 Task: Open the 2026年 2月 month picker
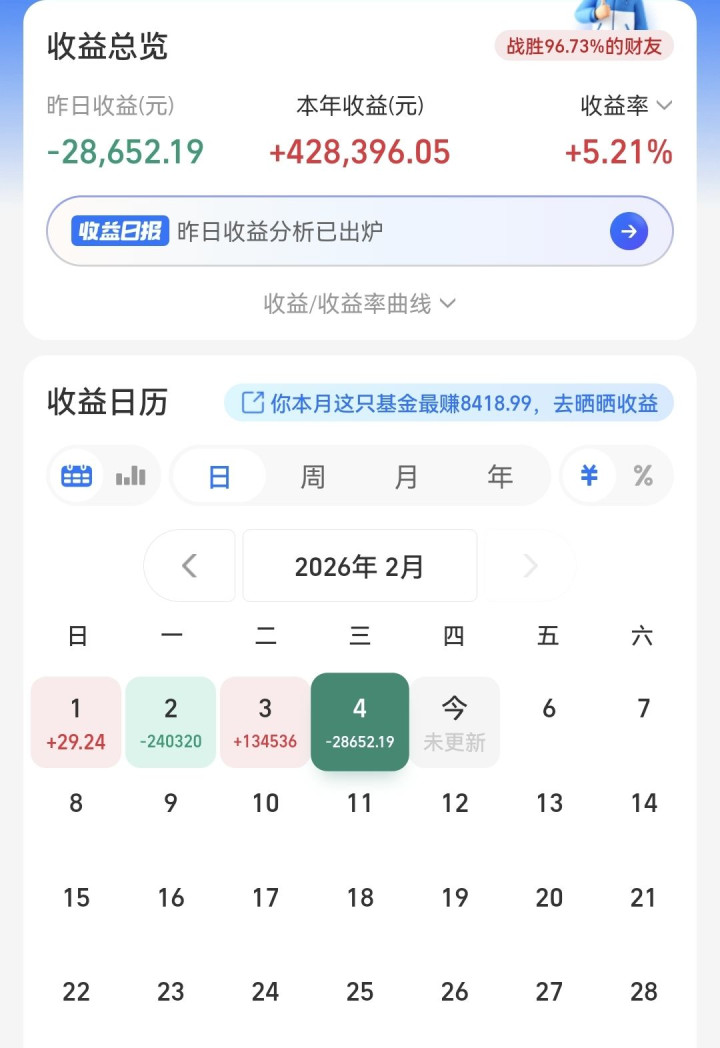pyautogui.click(x=359, y=566)
